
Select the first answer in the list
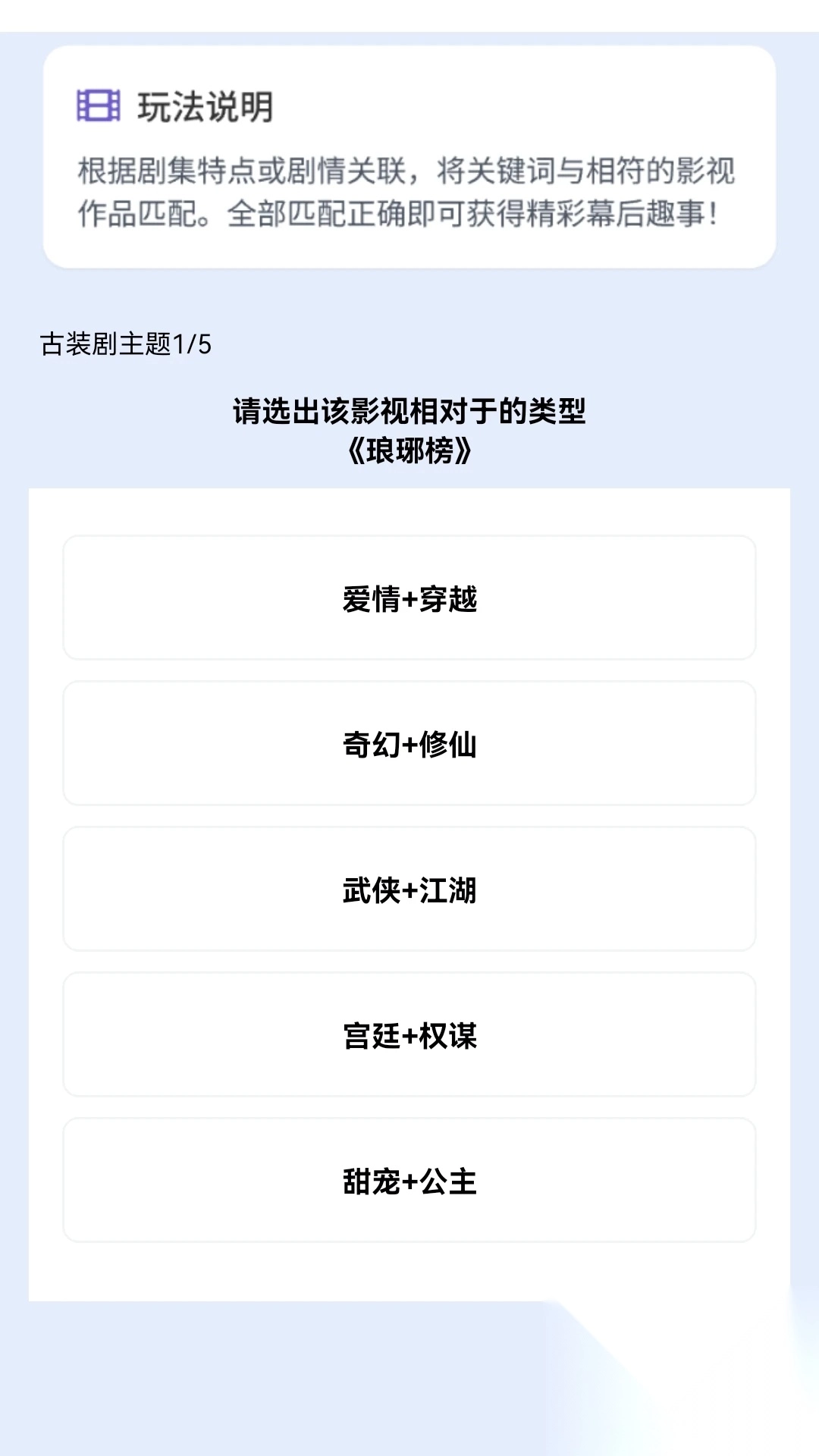409,598
